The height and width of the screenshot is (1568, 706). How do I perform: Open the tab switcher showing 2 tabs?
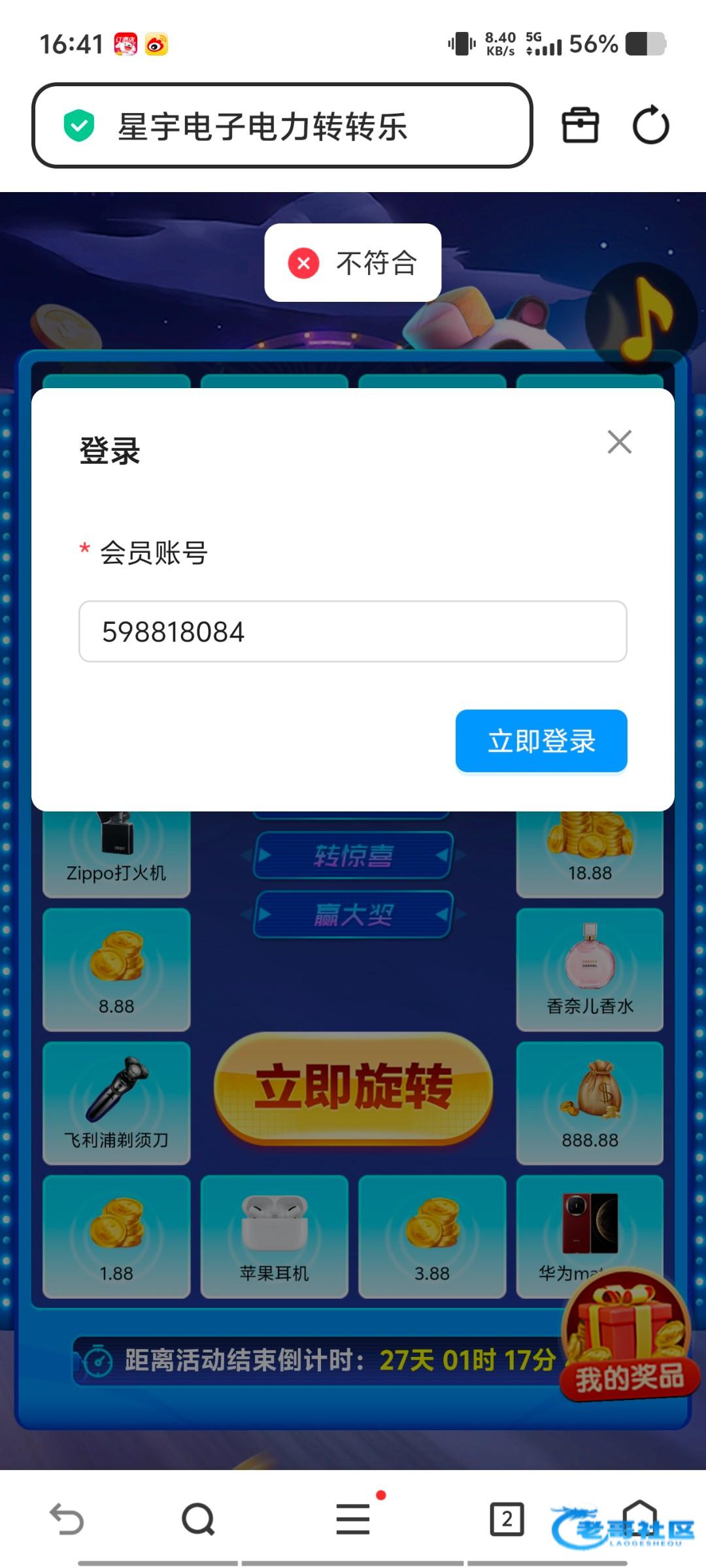point(507,1519)
